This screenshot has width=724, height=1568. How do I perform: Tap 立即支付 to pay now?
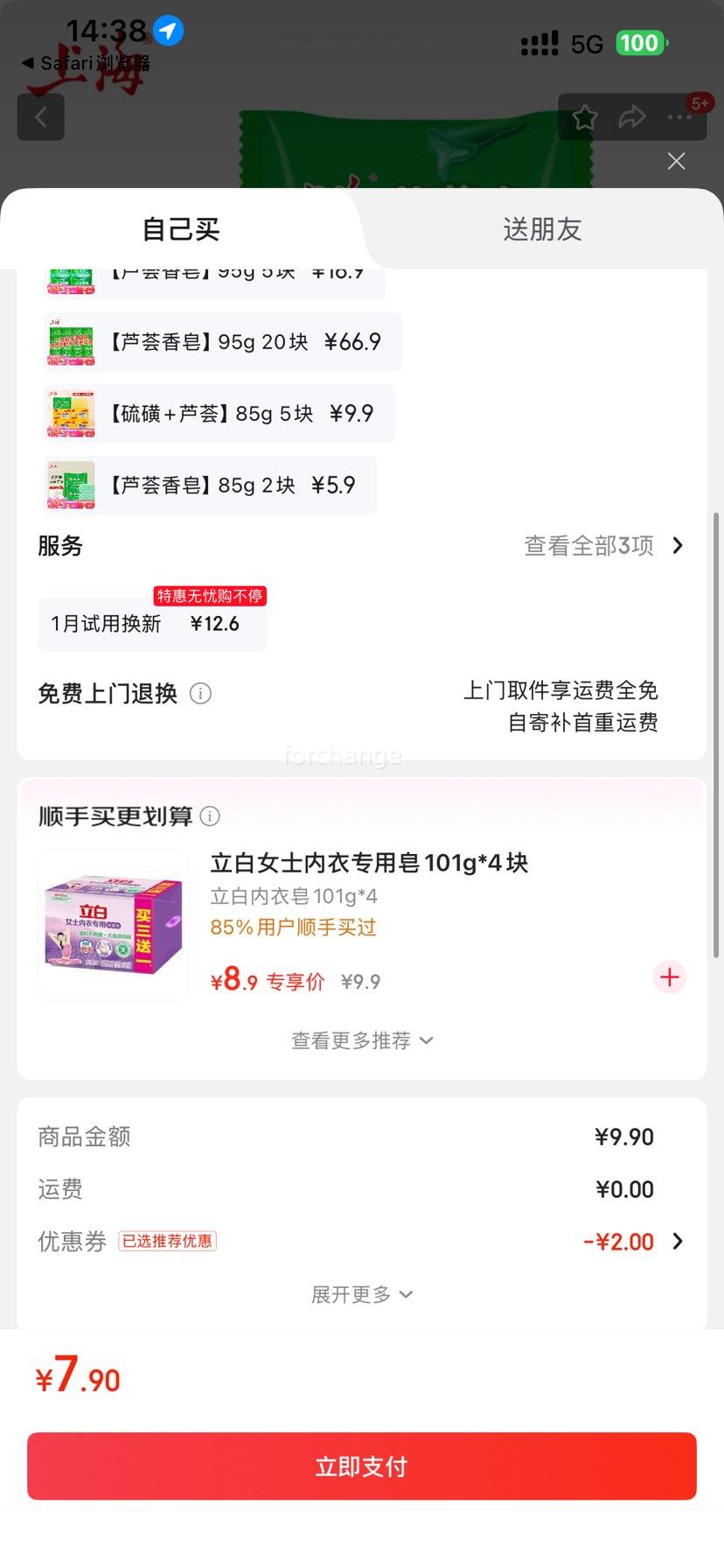(362, 1466)
